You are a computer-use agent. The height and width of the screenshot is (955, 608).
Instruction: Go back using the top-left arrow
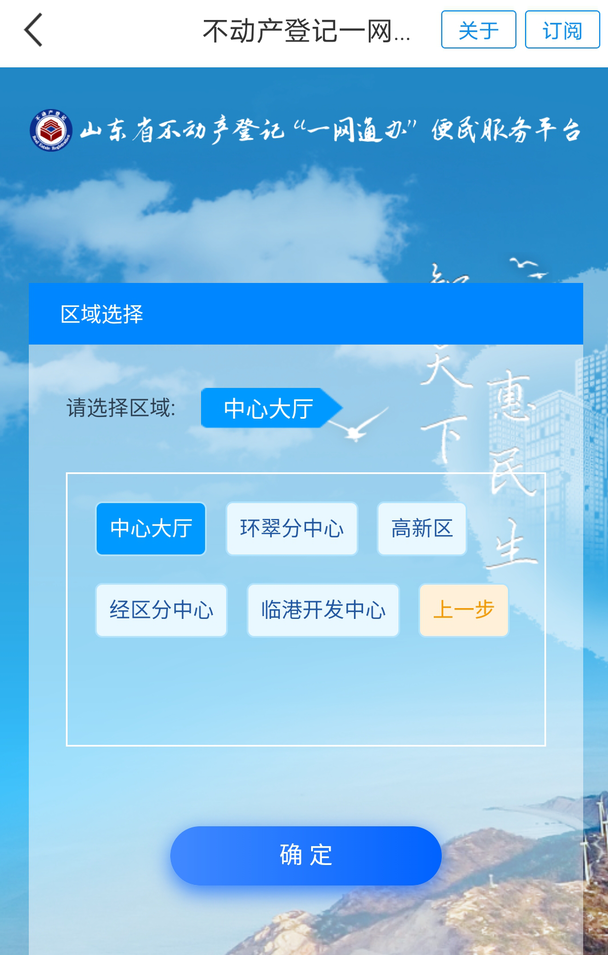[x=34, y=30]
